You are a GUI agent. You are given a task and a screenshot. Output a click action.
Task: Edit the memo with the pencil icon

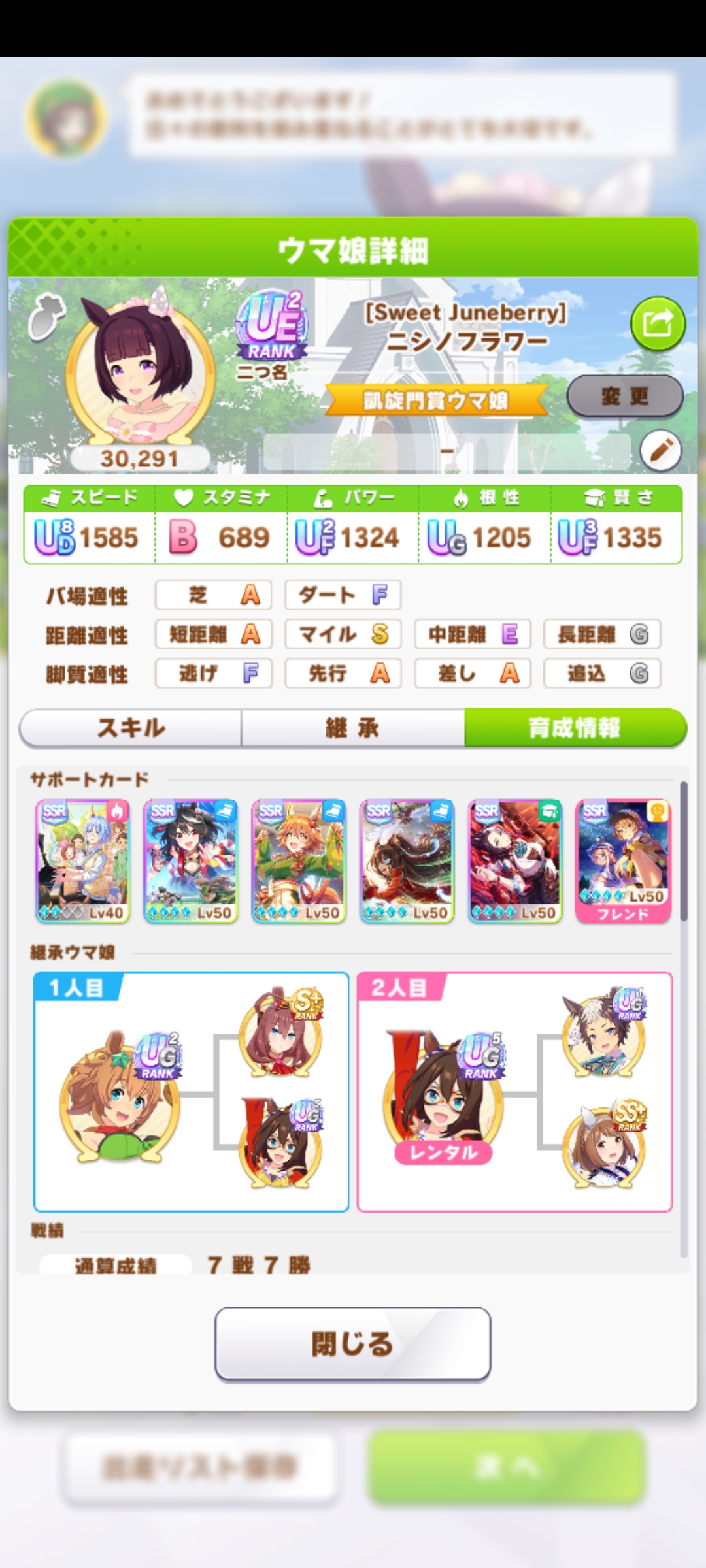click(x=660, y=450)
